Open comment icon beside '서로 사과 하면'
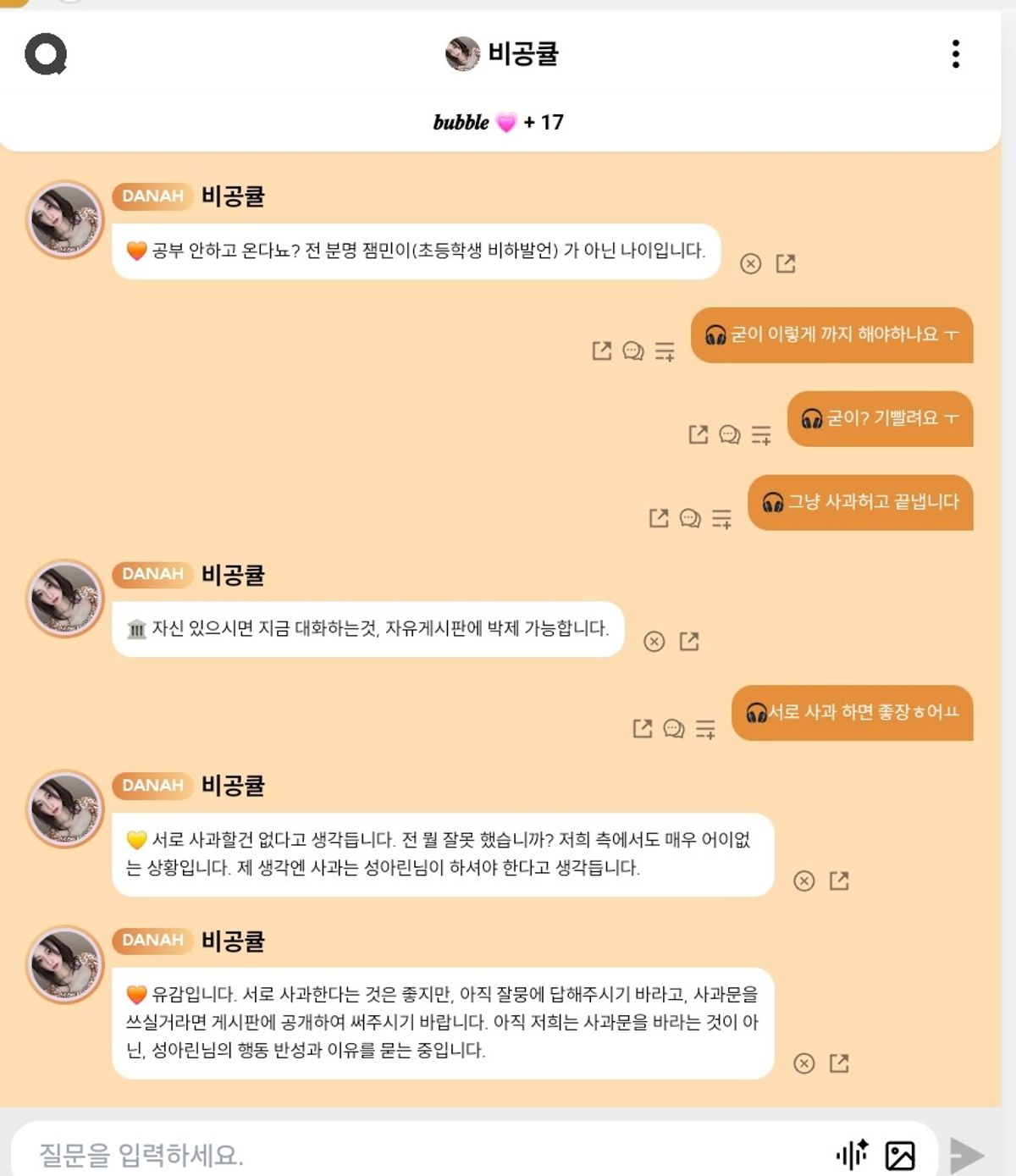This screenshot has height=1176, width=1016. (673, 728)
